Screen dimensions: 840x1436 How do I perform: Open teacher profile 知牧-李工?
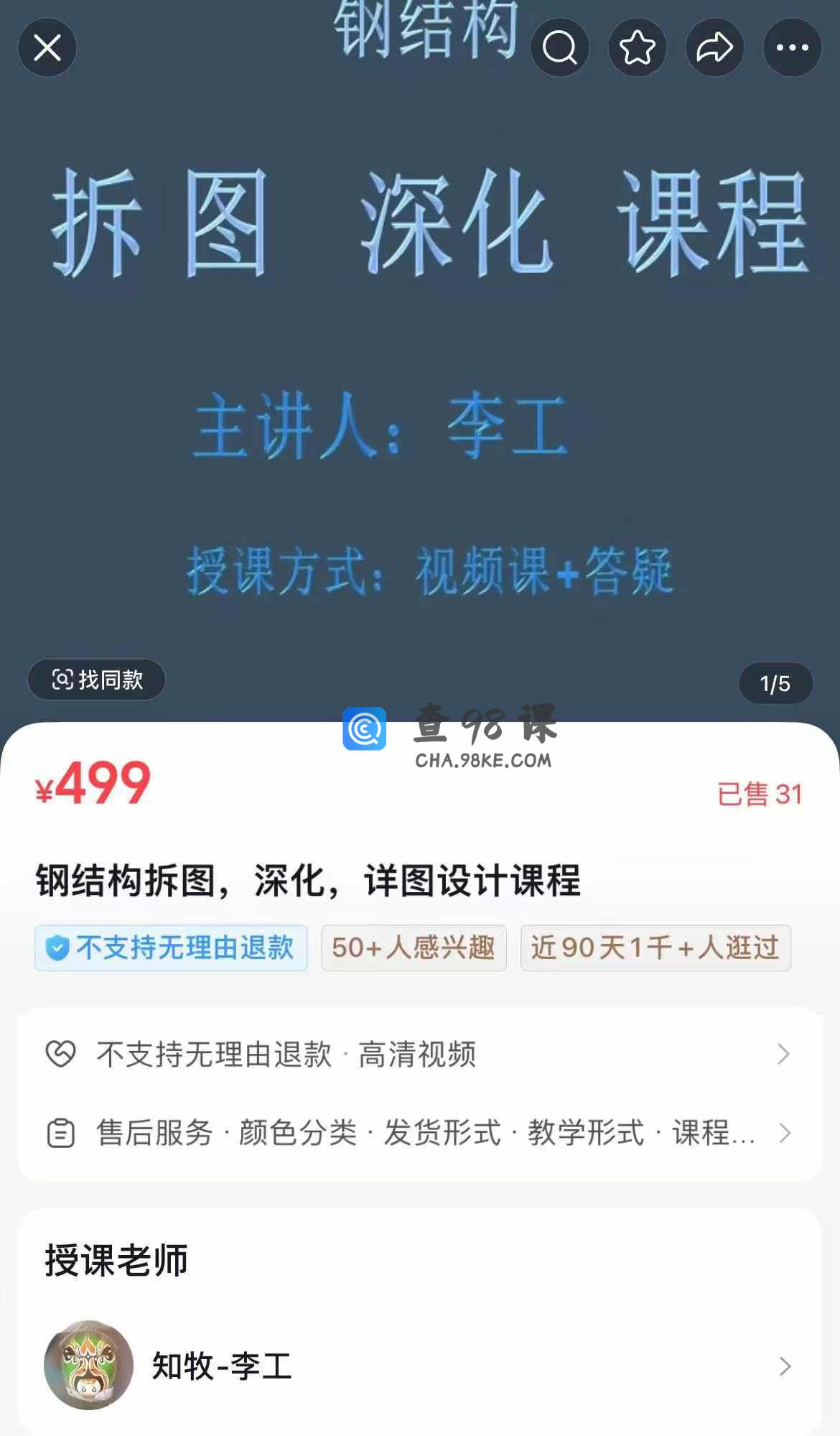pos(419,1366)
